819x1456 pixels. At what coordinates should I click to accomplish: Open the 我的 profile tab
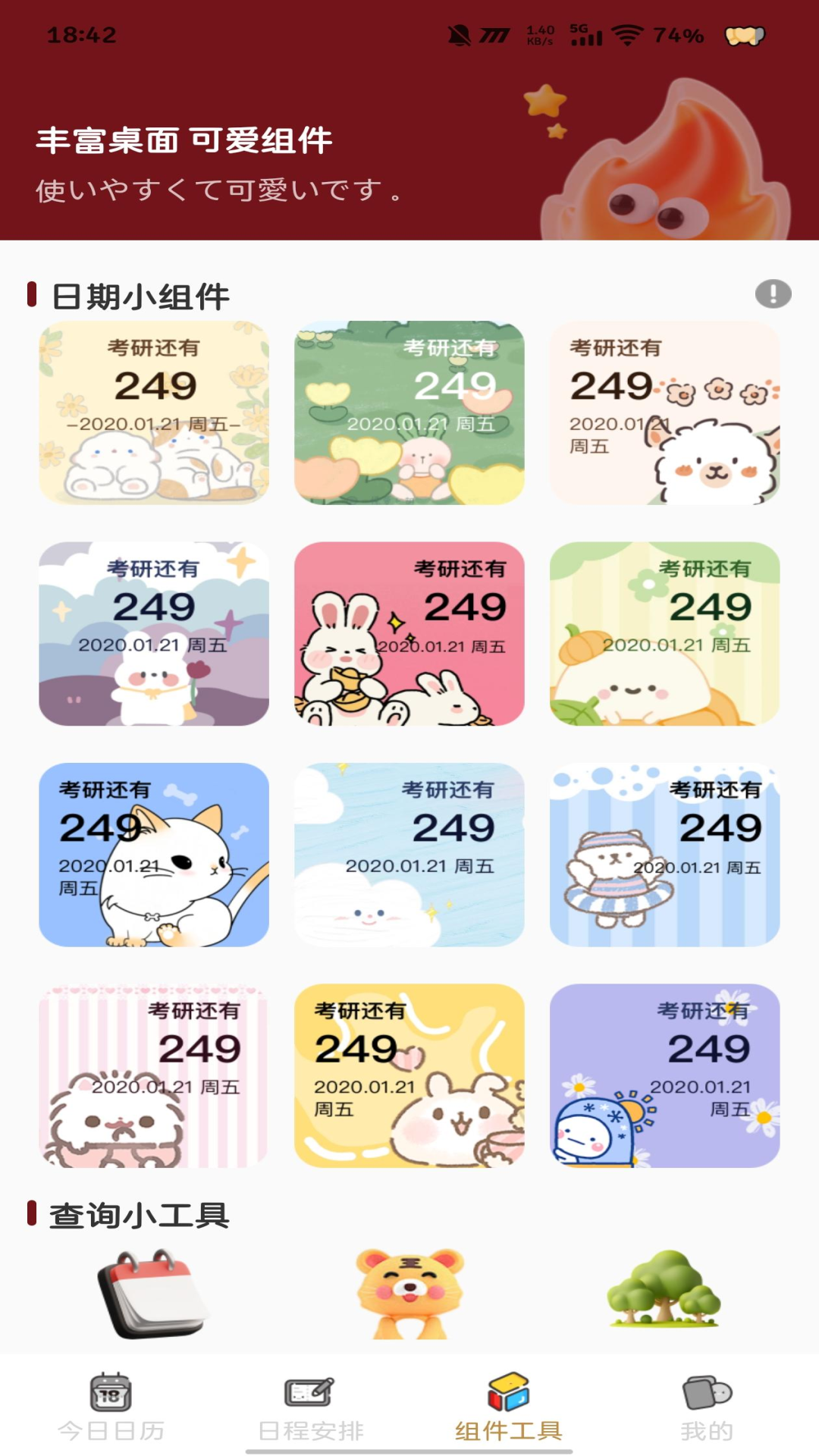coord(707,1407)
